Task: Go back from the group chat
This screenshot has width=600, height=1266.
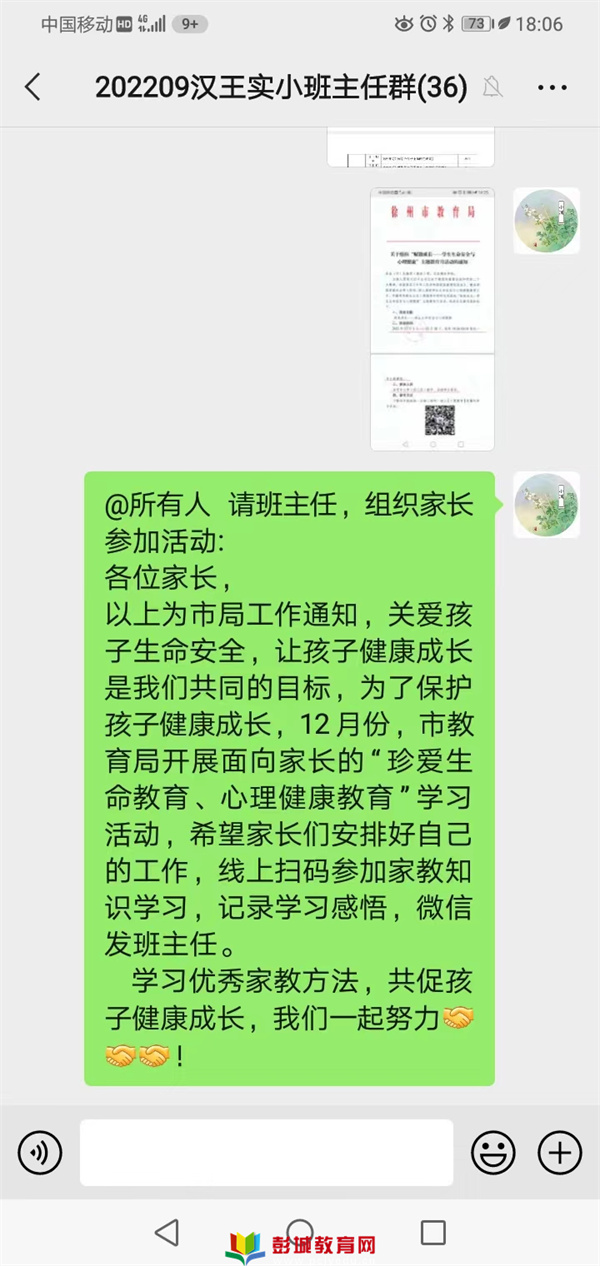Action: (33, 87)
